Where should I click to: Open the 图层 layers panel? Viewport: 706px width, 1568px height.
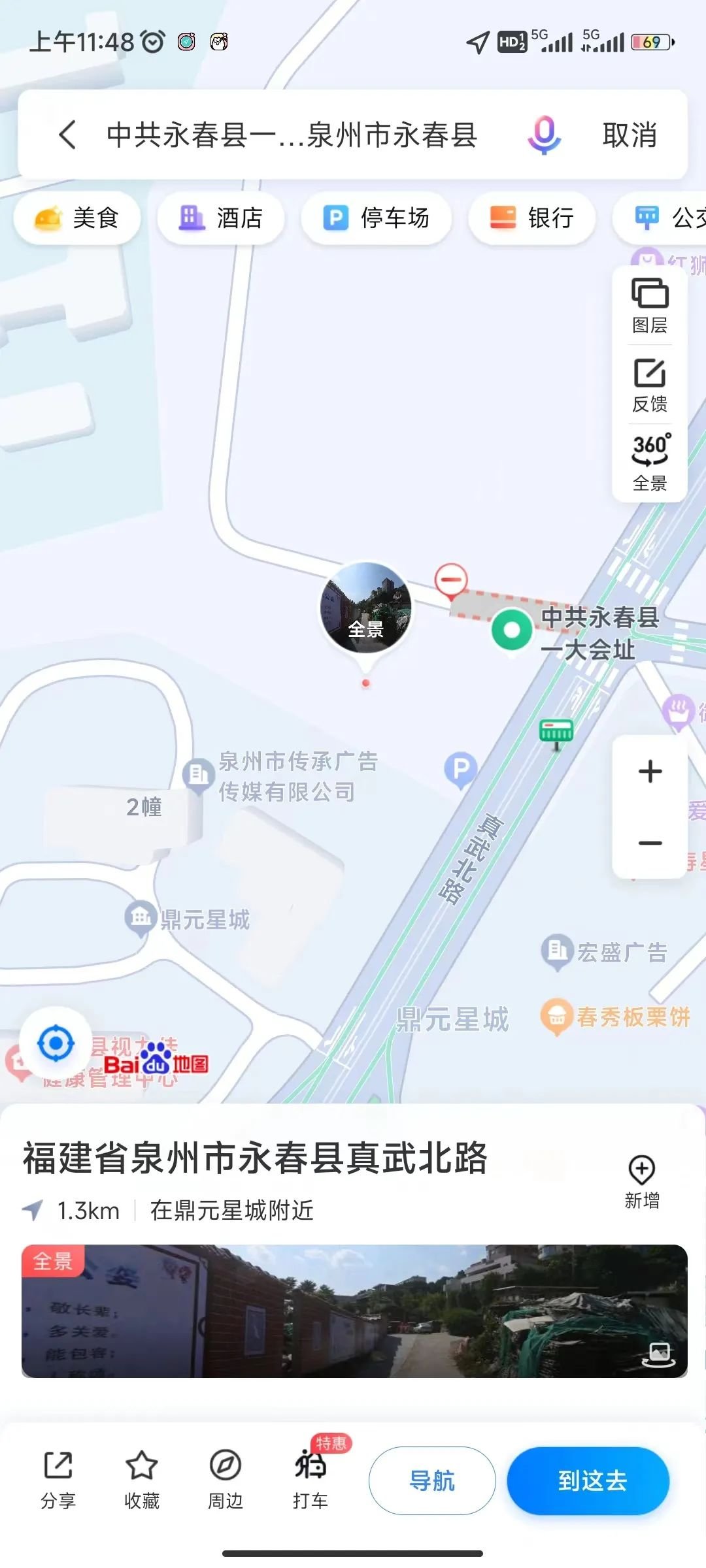[x=650, y=306]
